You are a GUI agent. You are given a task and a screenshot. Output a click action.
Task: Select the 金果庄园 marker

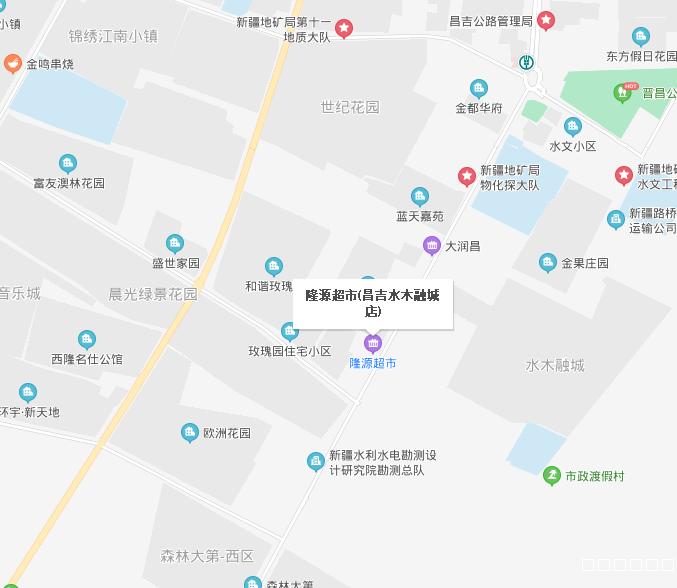coord(548,262)
